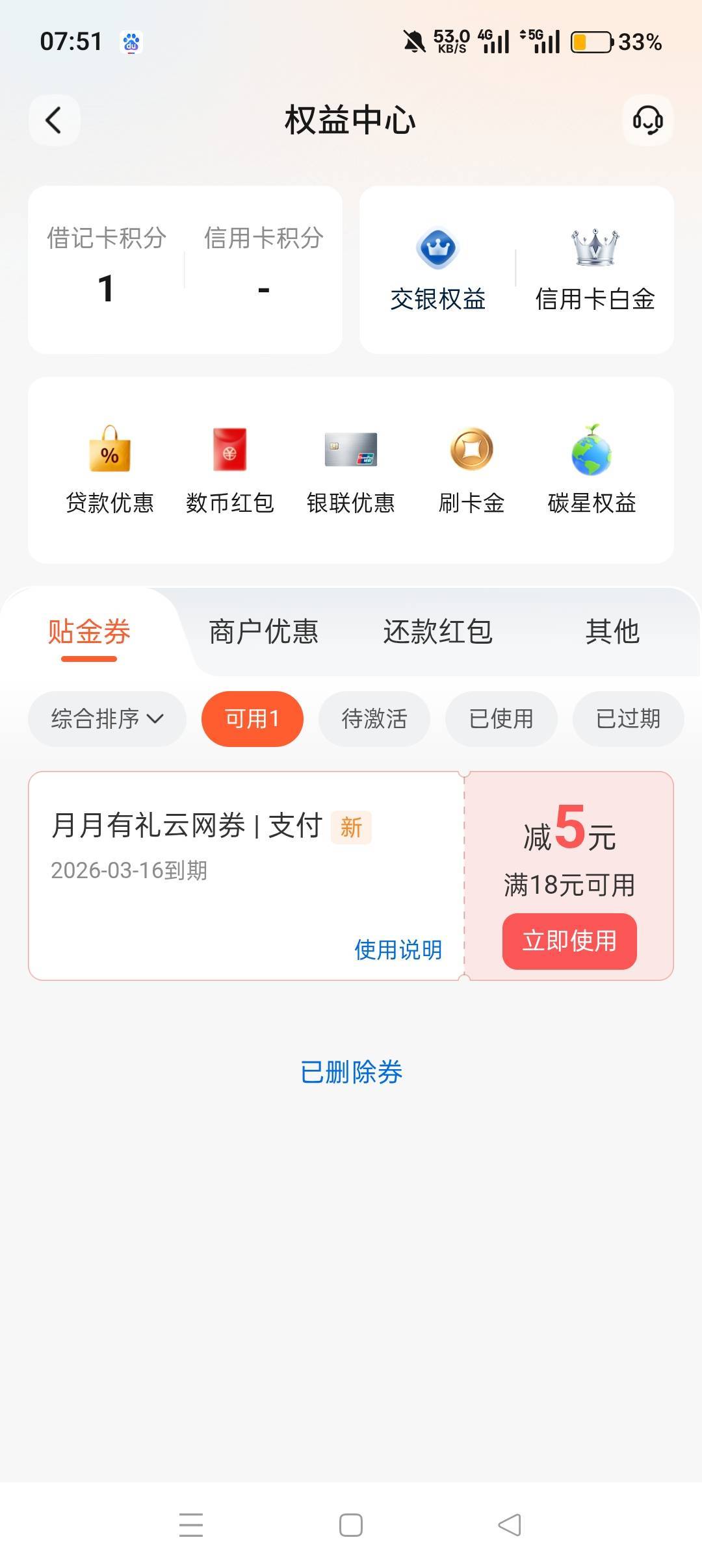702x1568 pixels.
Task: Switch to 还款红包 tab
Action: [437, 631]
